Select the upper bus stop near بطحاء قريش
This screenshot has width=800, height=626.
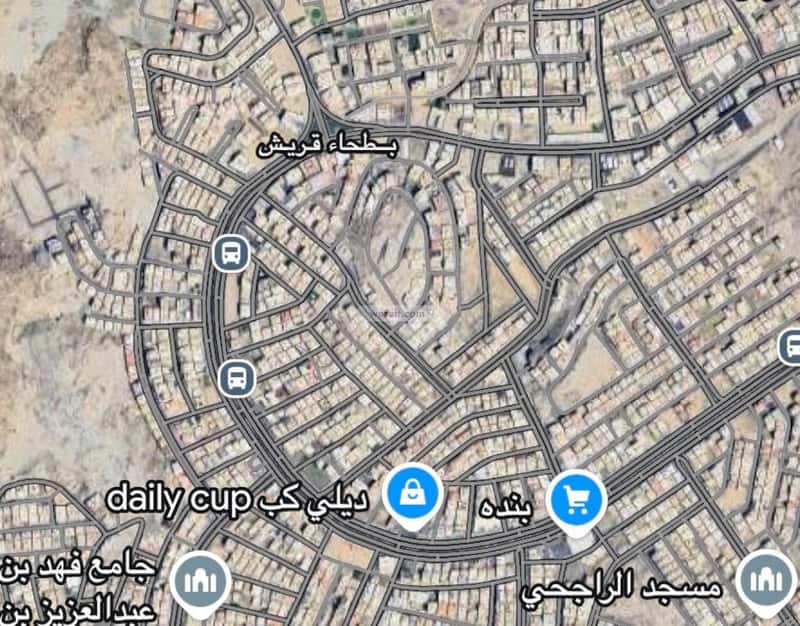coord(231,253)
